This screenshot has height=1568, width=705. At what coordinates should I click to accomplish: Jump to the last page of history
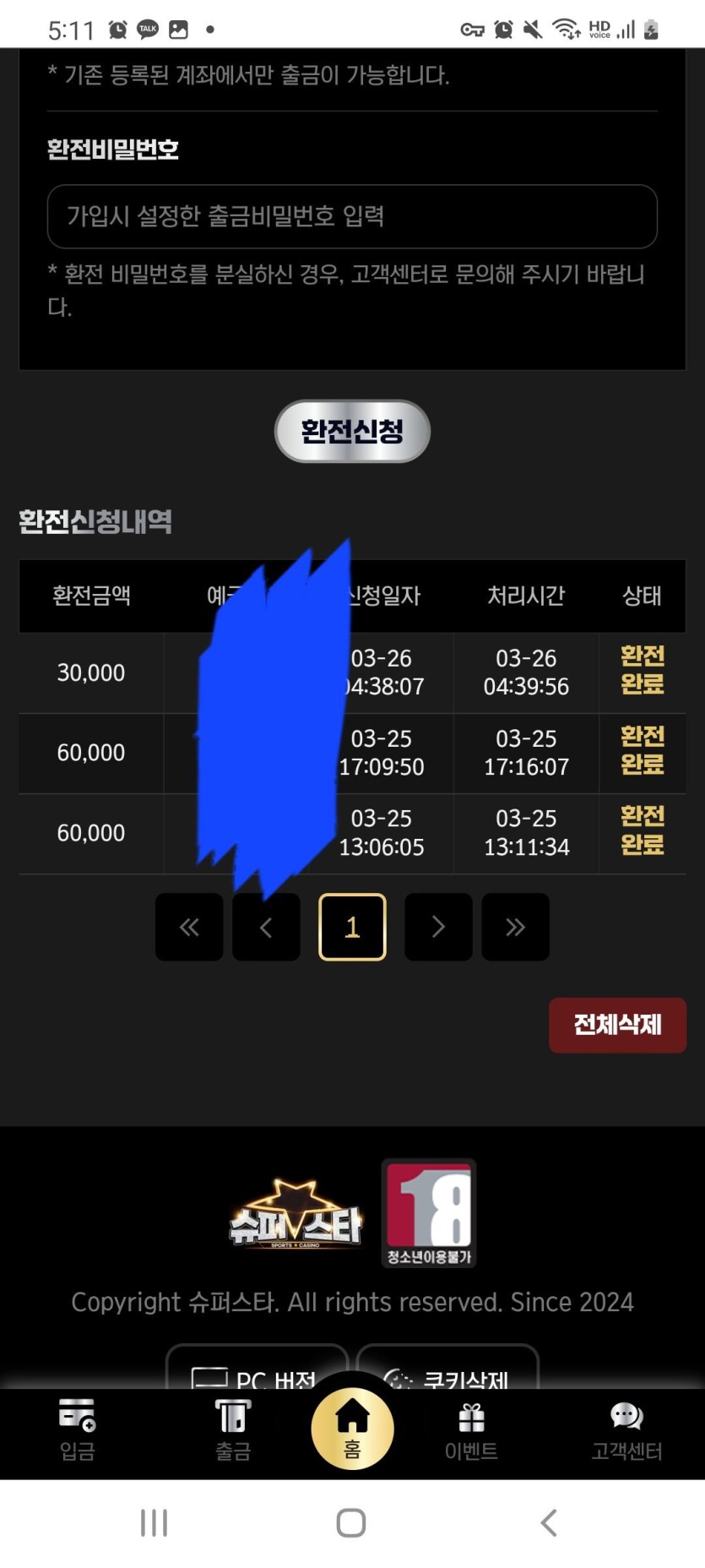pyautogui.click(x=515, y=927)
